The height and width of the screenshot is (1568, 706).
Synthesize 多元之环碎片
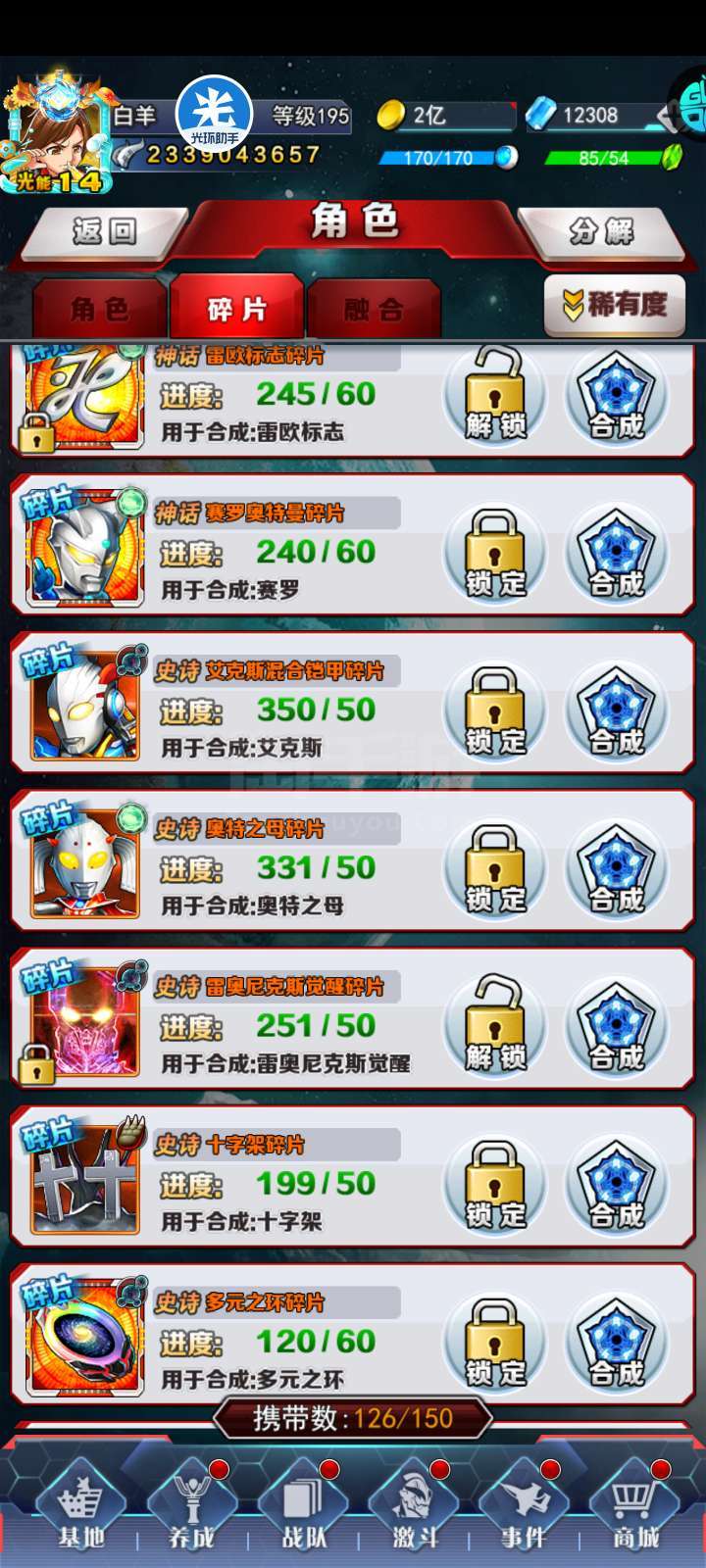[x=617, y=1343]
